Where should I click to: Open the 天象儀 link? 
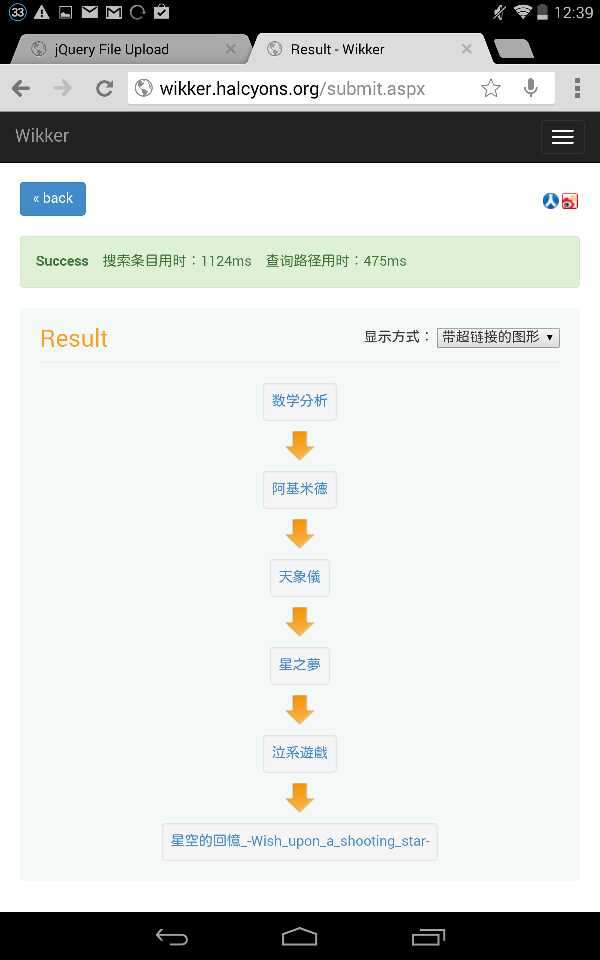coord(299,577)
